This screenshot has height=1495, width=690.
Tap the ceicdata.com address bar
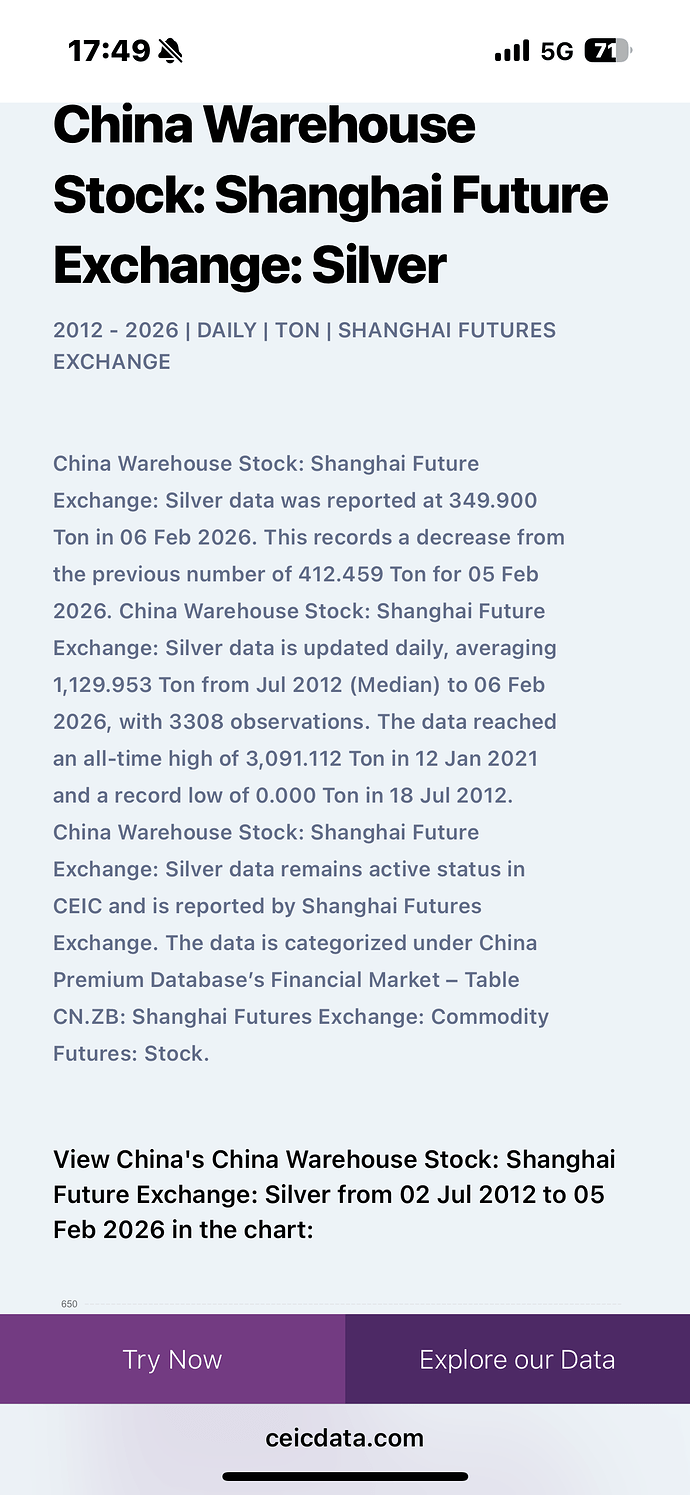click(344, 1438)
